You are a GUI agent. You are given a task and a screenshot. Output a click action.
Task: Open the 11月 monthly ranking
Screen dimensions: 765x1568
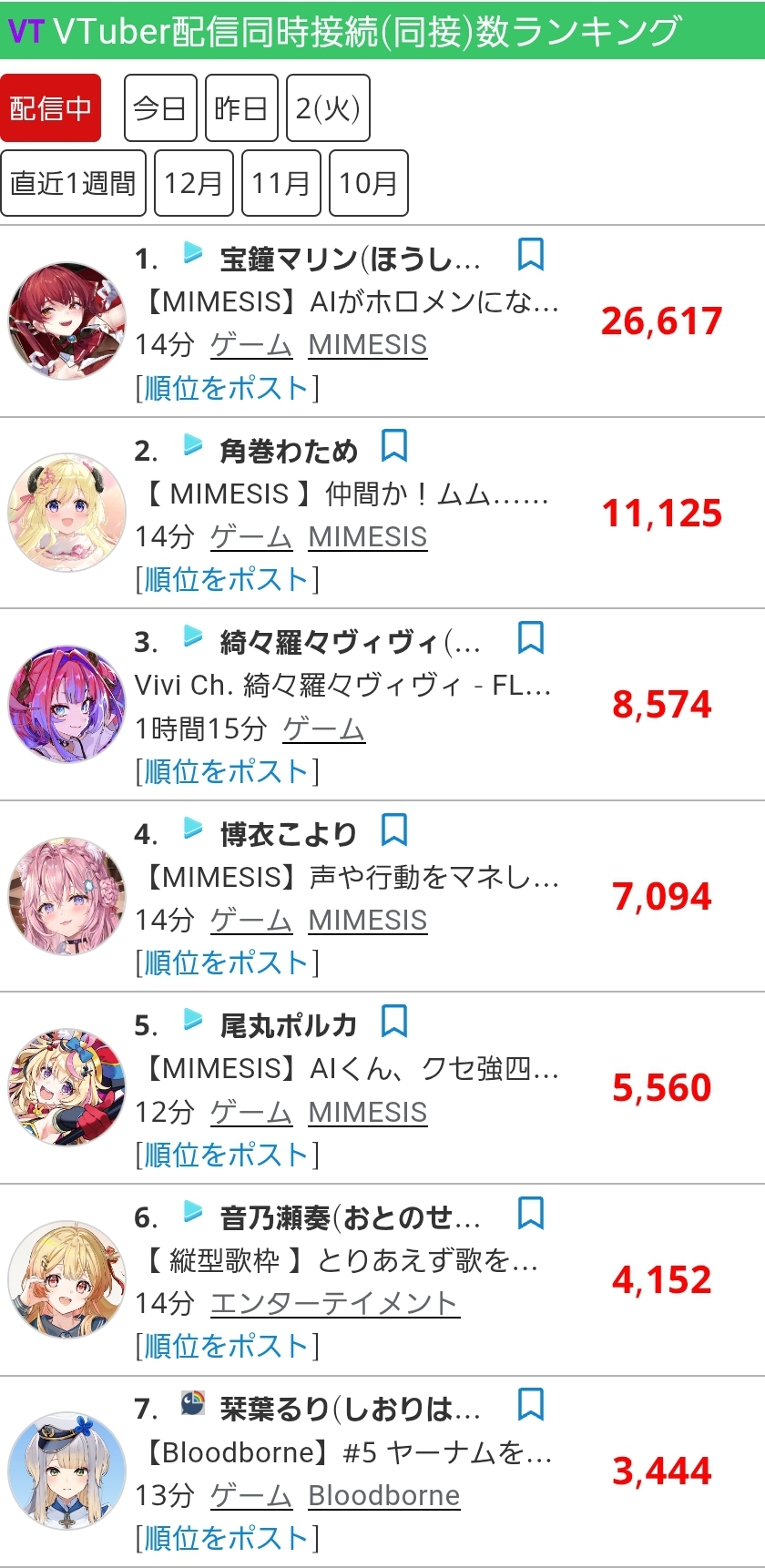pyautogui.click(x=280, y=183)
